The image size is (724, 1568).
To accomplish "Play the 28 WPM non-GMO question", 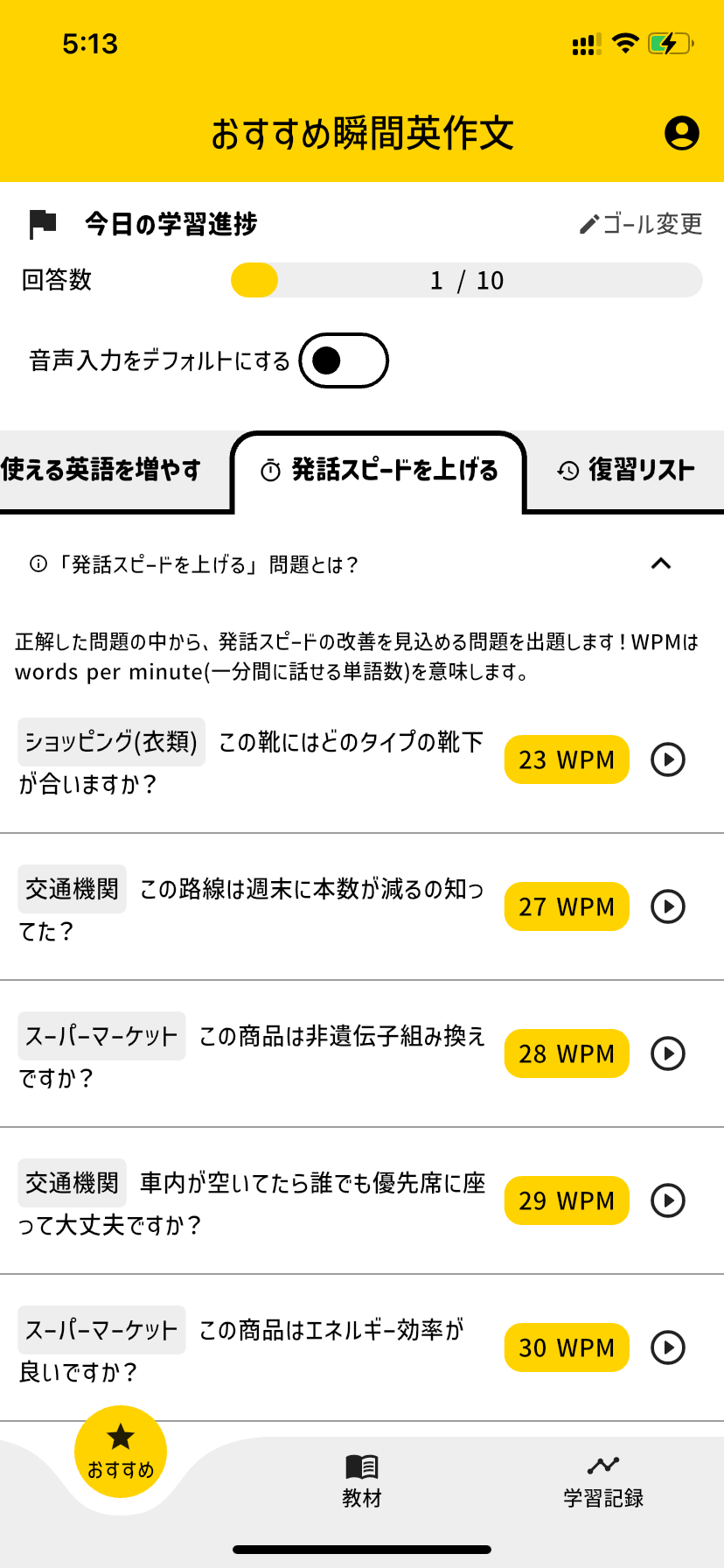I will point(668,1053).
